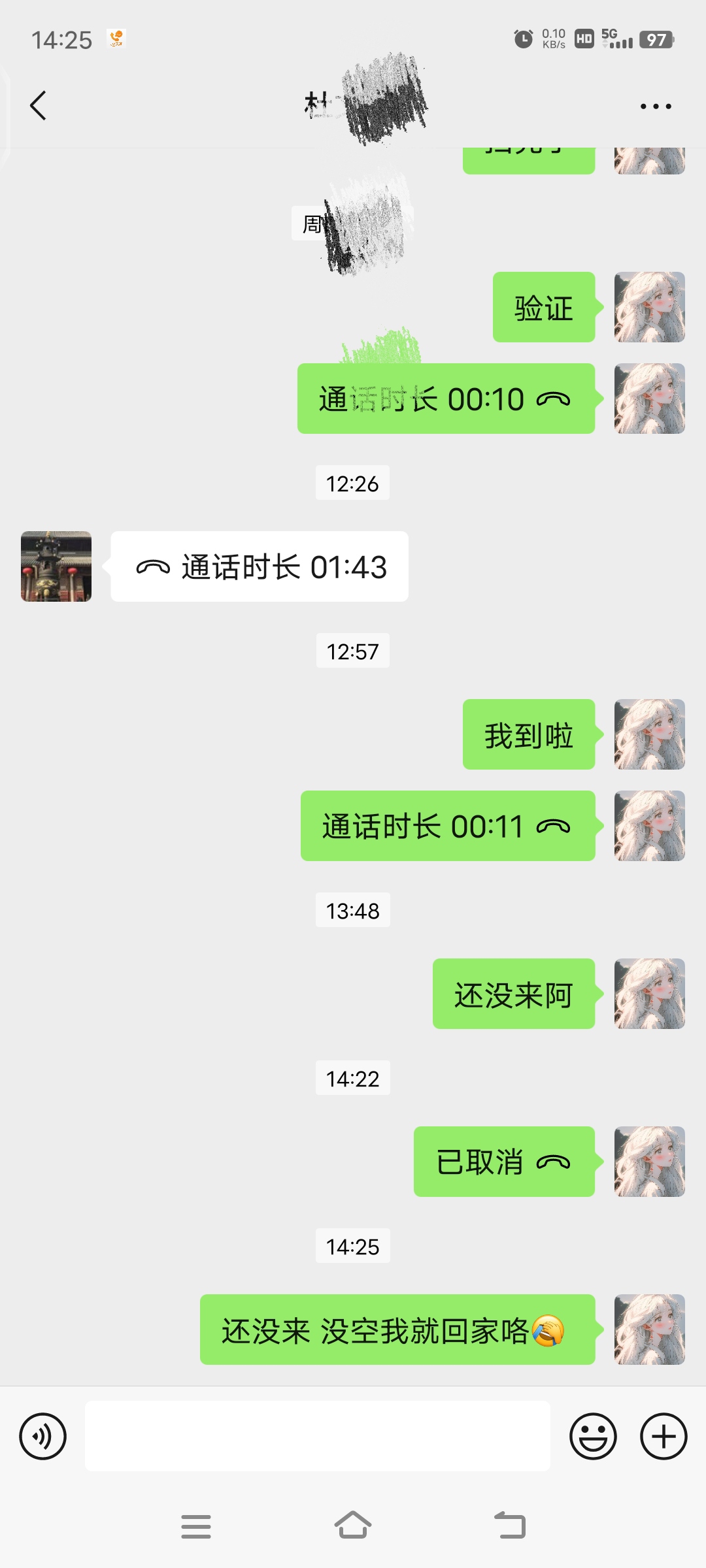Open my avatar next to 验证
Image resolution: width=706 pixels, height=1568 pixels.
pos(649,307)
